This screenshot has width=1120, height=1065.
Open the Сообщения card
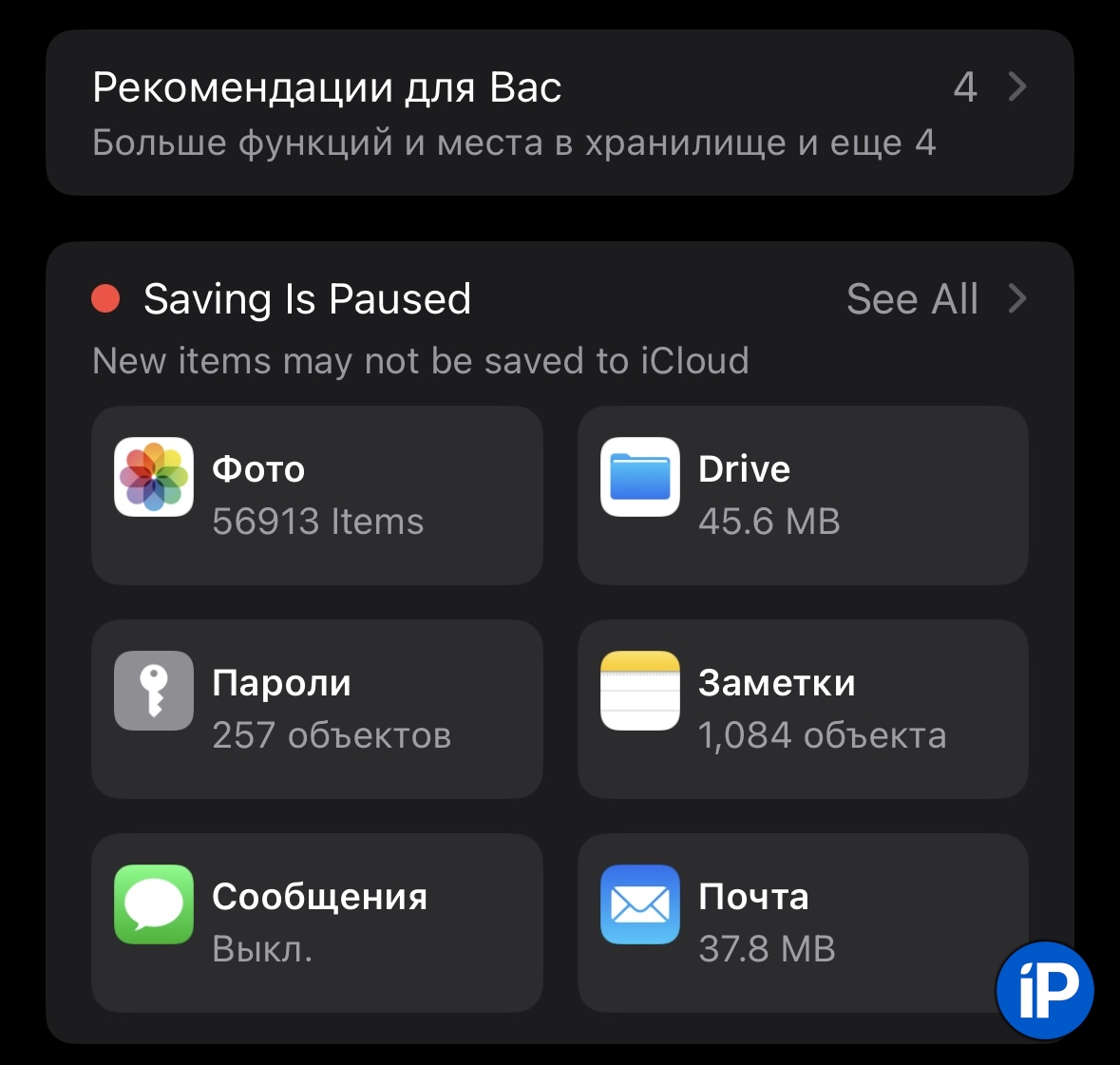coord(316,922)
